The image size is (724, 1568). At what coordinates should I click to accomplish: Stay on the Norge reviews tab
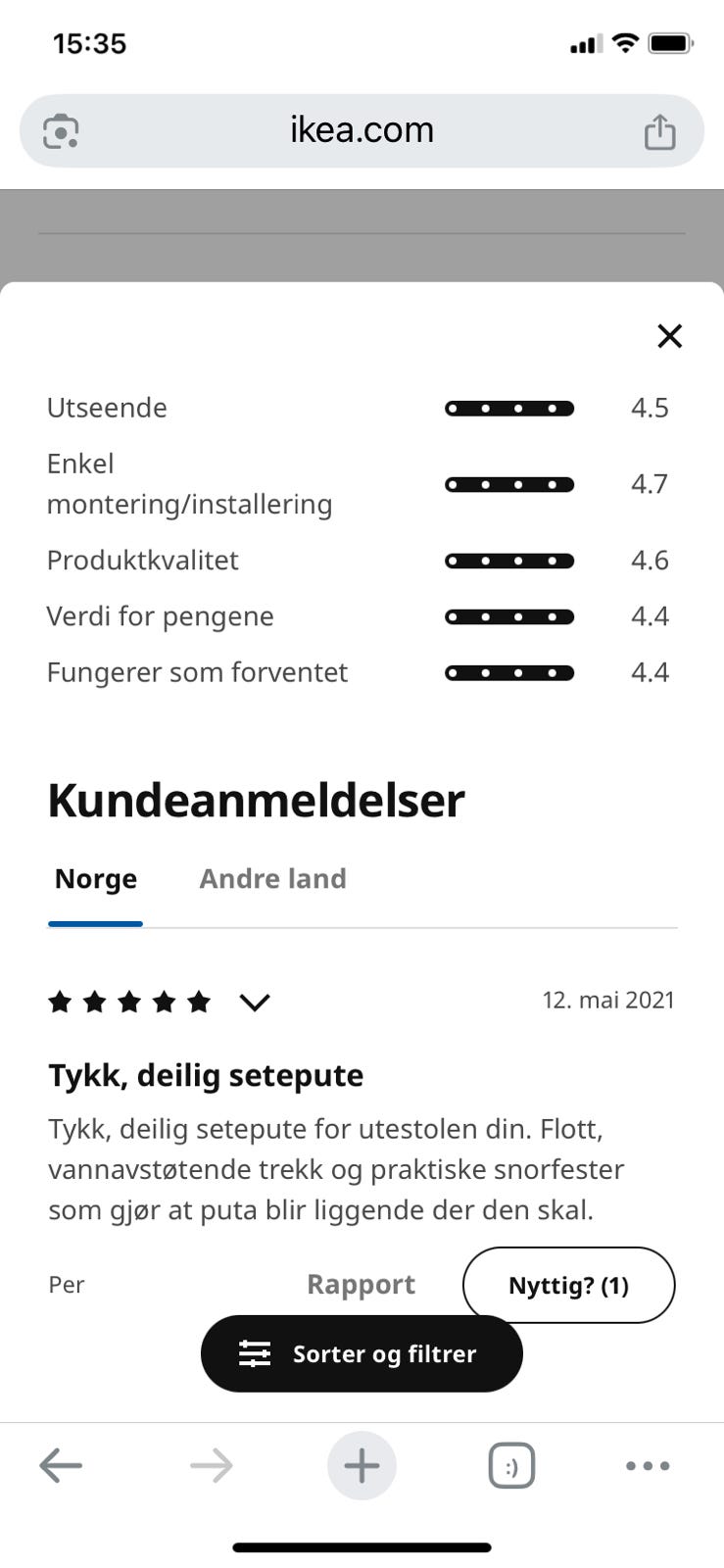(95, 878)
